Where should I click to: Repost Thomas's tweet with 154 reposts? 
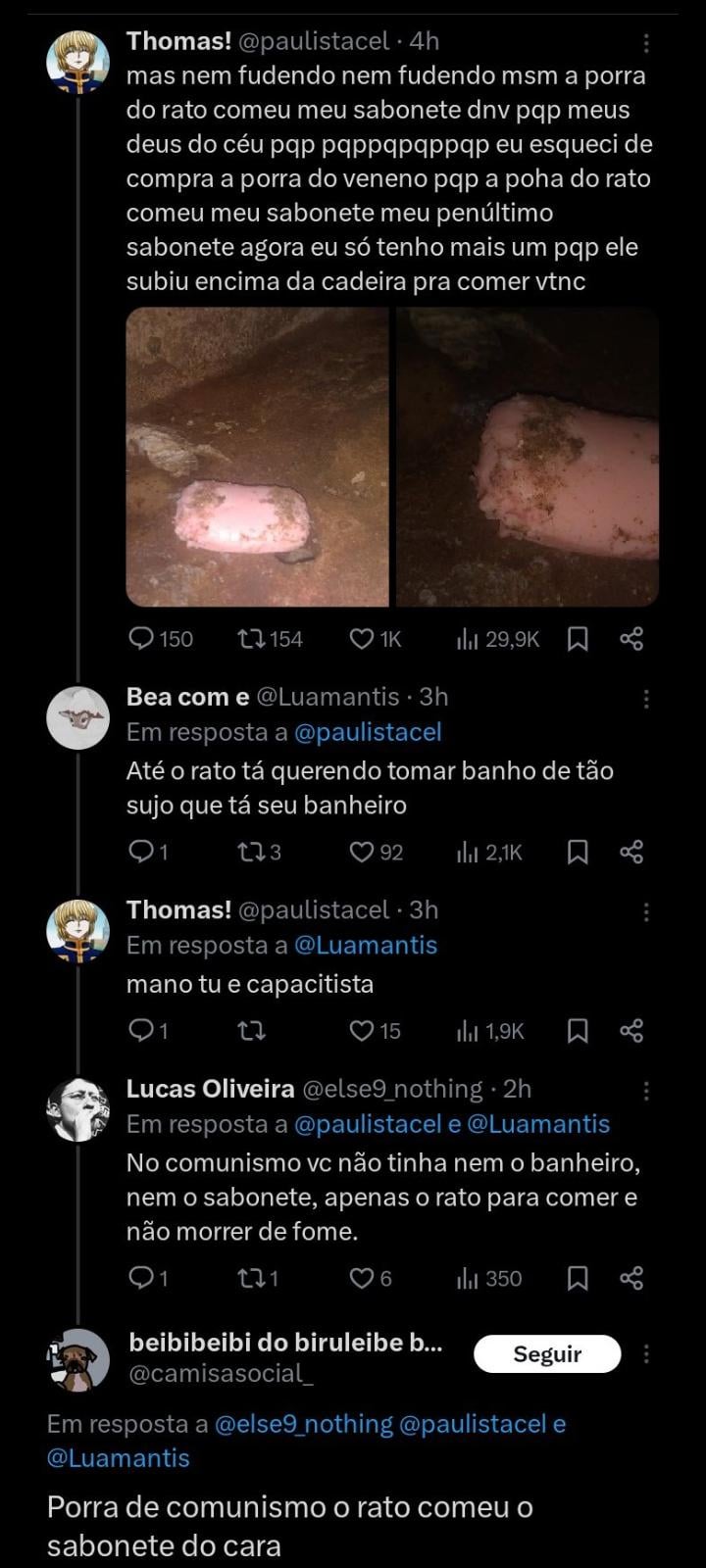[252, 639]
